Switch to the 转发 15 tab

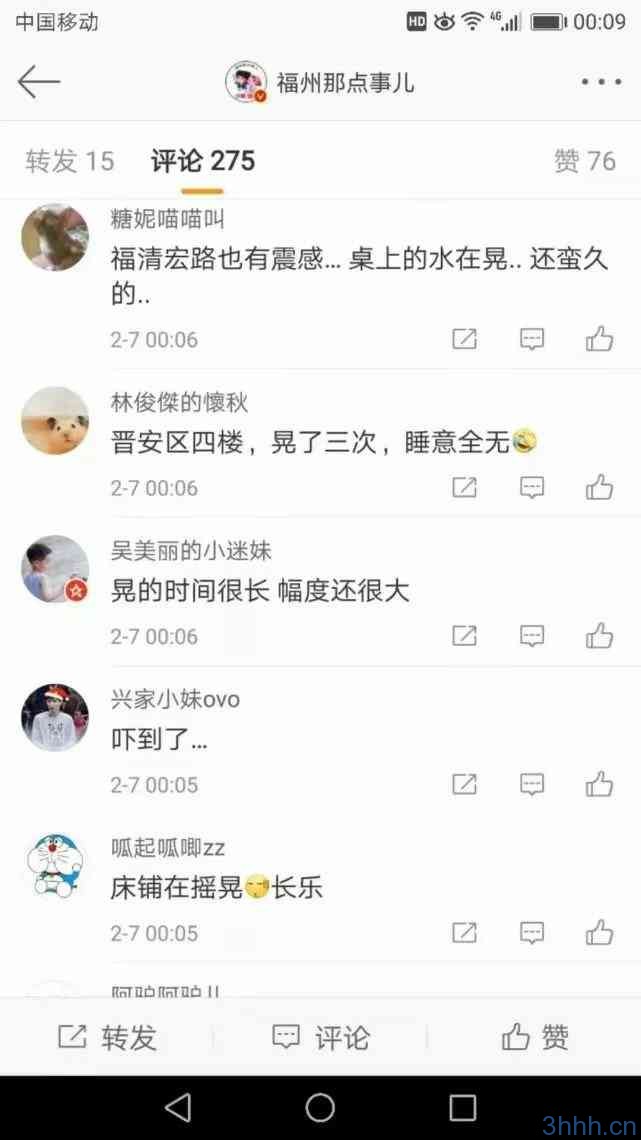pyautogui.click(x=70, y=161)
